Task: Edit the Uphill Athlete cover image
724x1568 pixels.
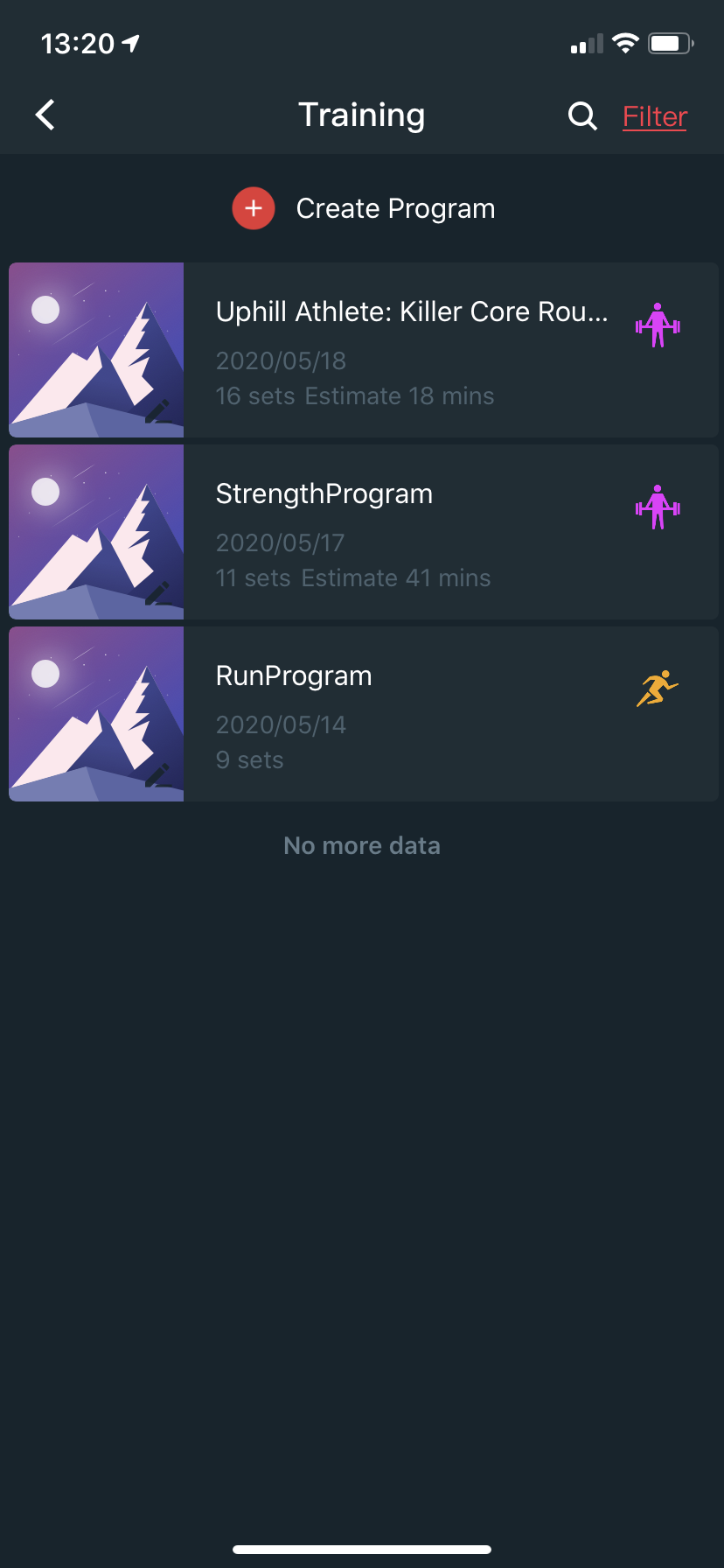Action: click(157, 411)
